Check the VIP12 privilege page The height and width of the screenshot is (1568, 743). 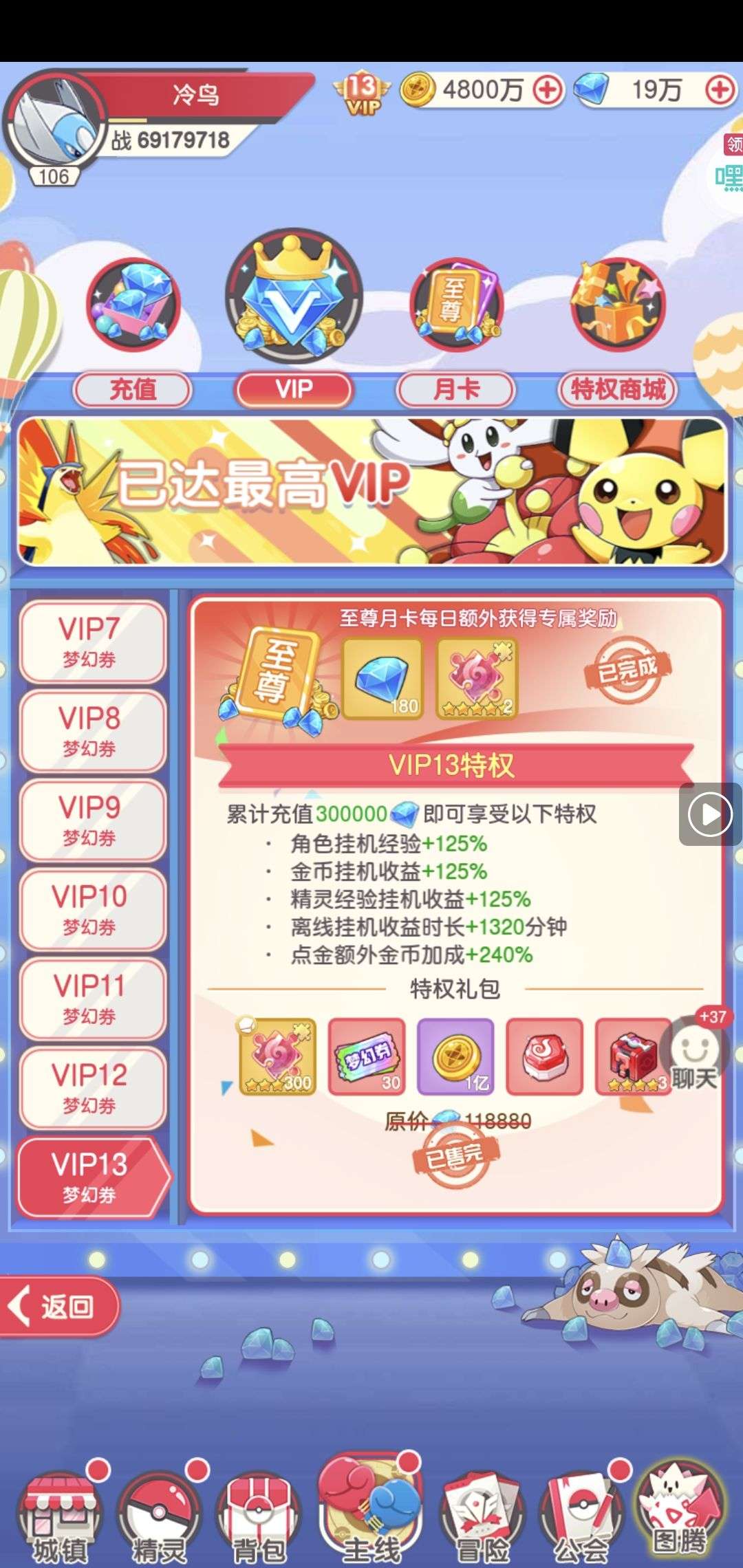91,1087
